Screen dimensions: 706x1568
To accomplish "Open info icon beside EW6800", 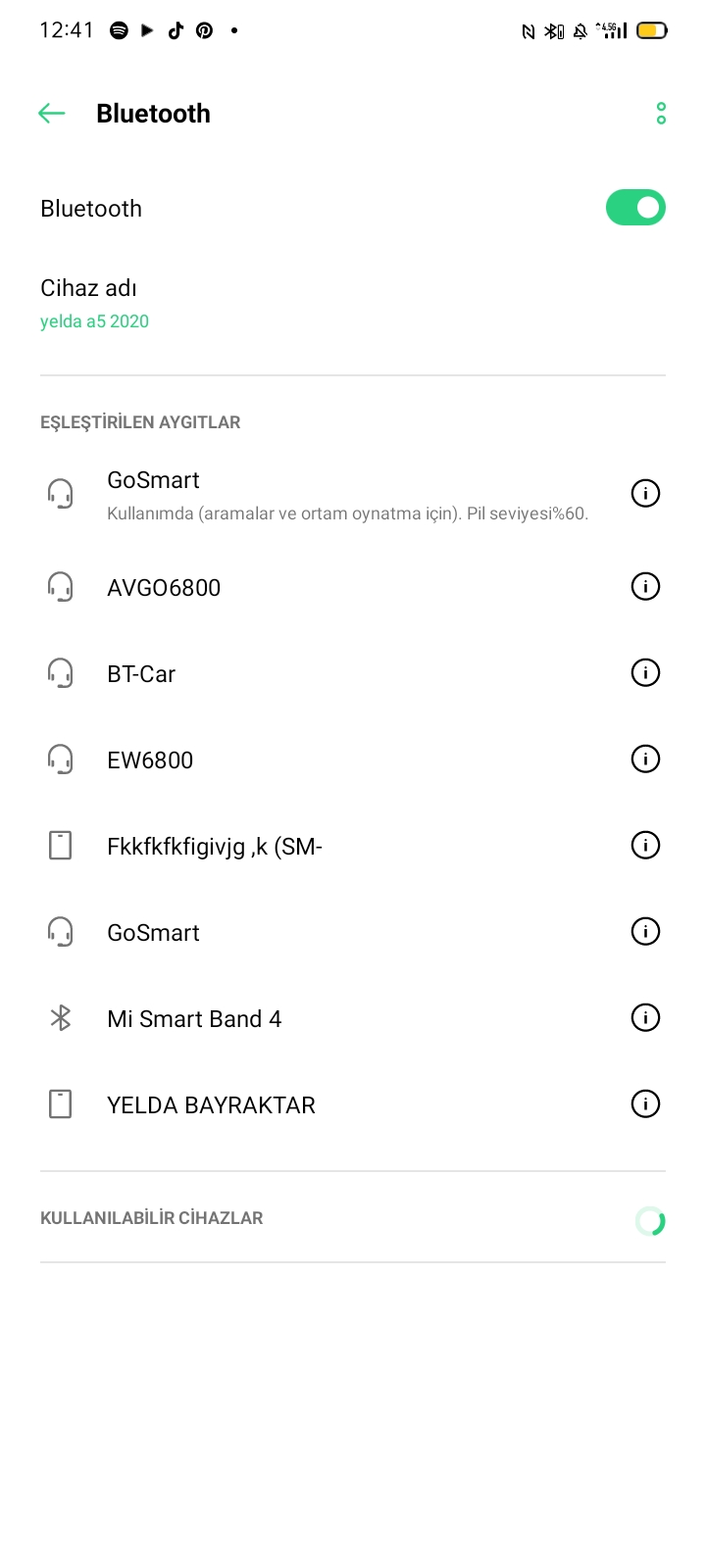I will point(645,759).
